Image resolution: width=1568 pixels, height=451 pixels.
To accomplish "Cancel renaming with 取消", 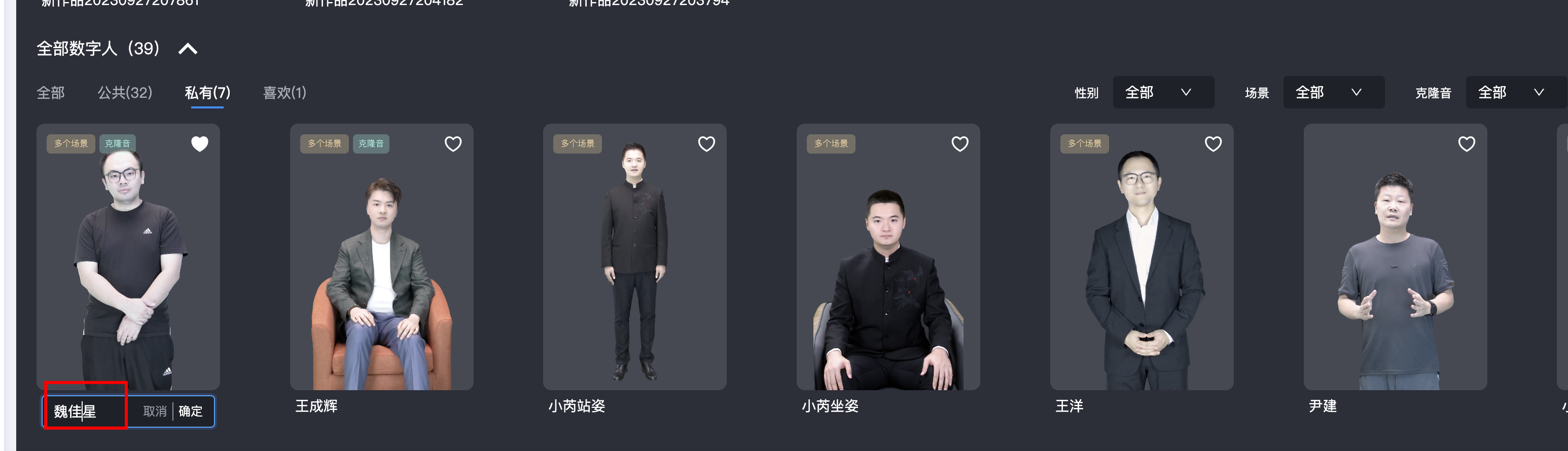I will (x=155, y=411).
